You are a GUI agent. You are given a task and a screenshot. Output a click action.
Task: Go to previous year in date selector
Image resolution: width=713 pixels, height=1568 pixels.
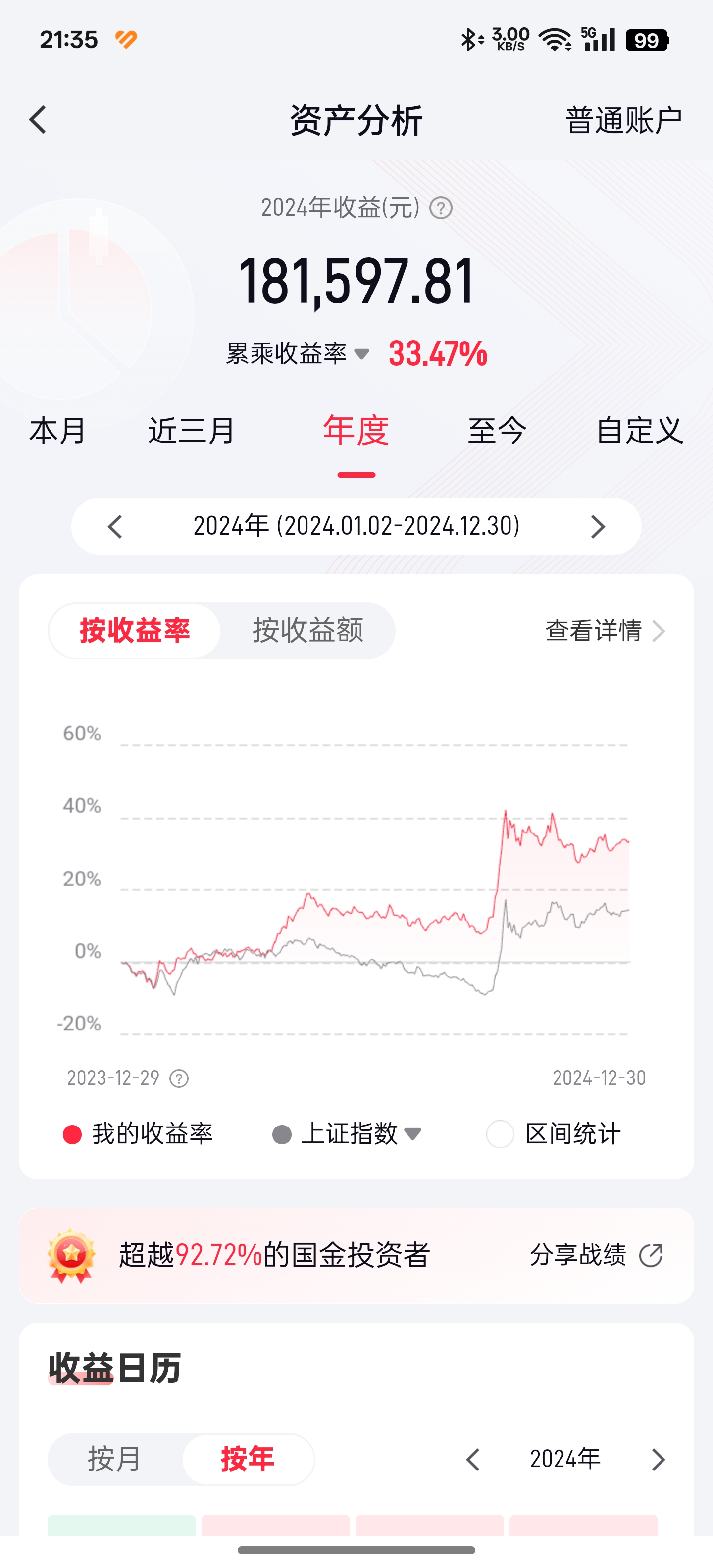tap(115, 527)
